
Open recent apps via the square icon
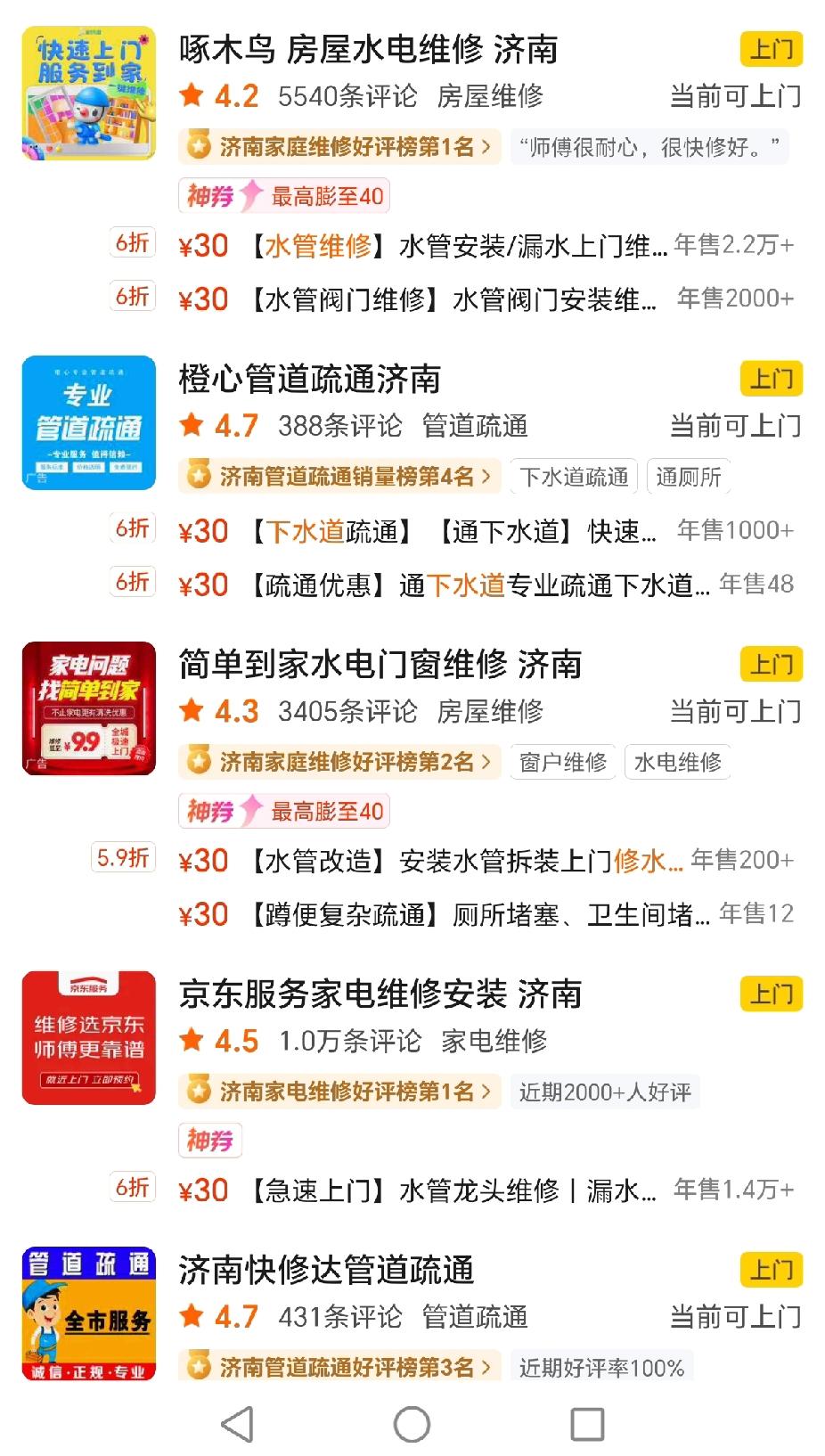pos(586,1423)
